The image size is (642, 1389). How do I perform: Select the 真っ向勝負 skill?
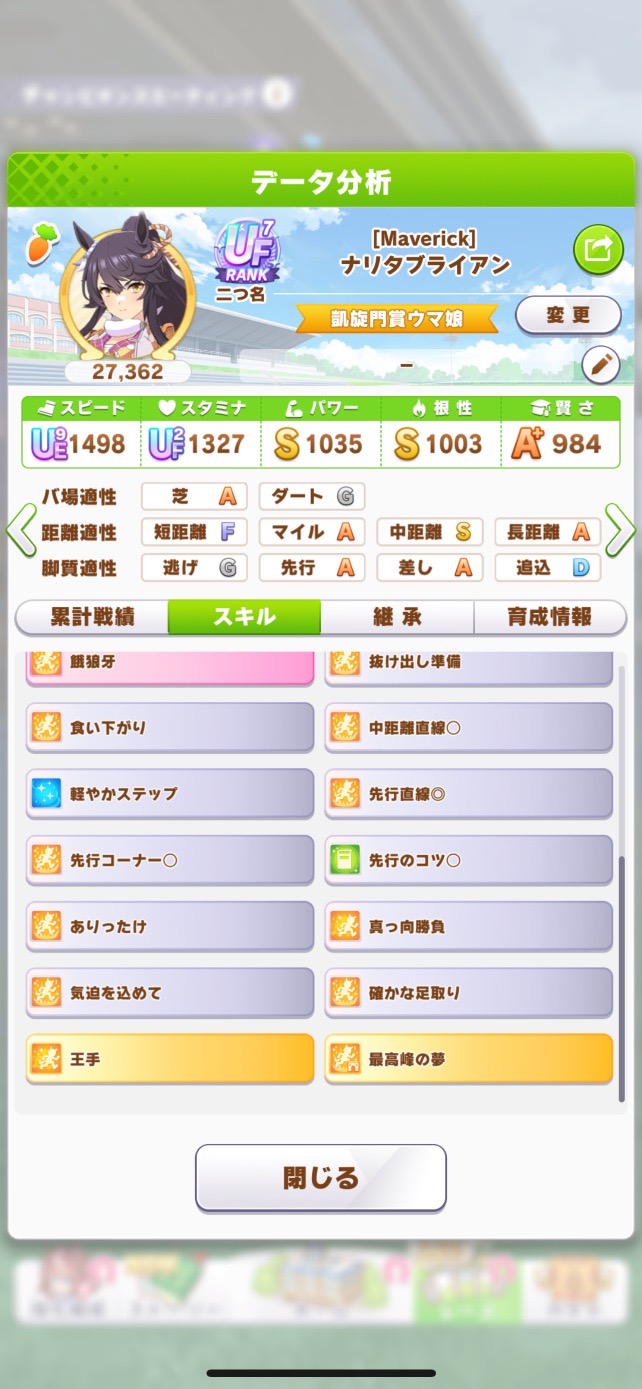[469, 926]
